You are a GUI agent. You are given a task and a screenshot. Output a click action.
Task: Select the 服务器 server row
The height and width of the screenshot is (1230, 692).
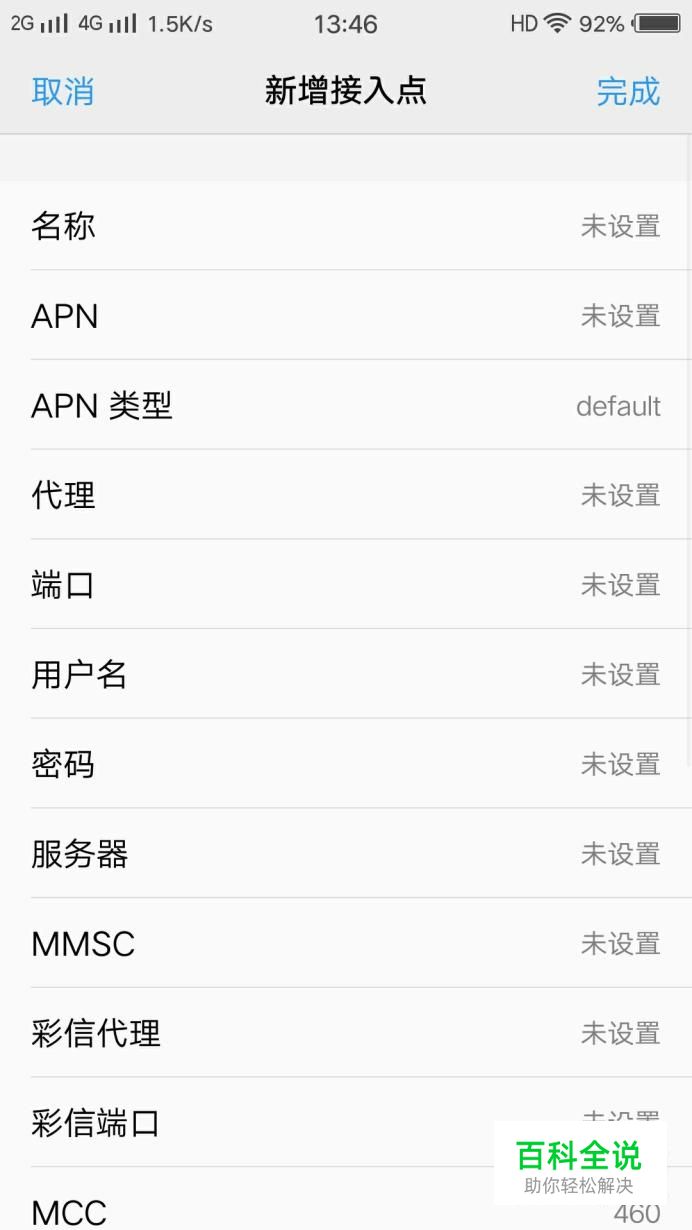point(346,853)
